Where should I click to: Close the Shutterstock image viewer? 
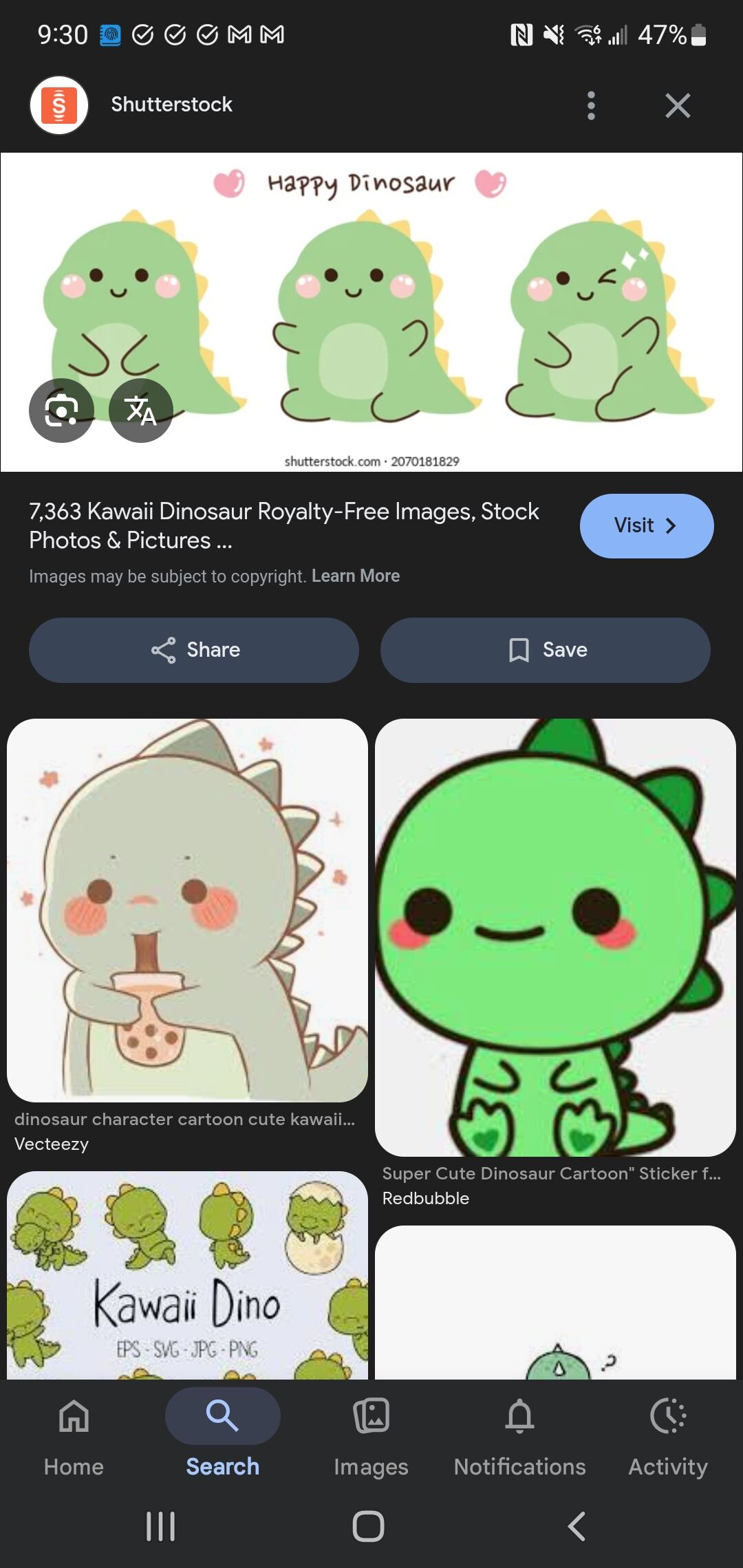tap(678, 105)
